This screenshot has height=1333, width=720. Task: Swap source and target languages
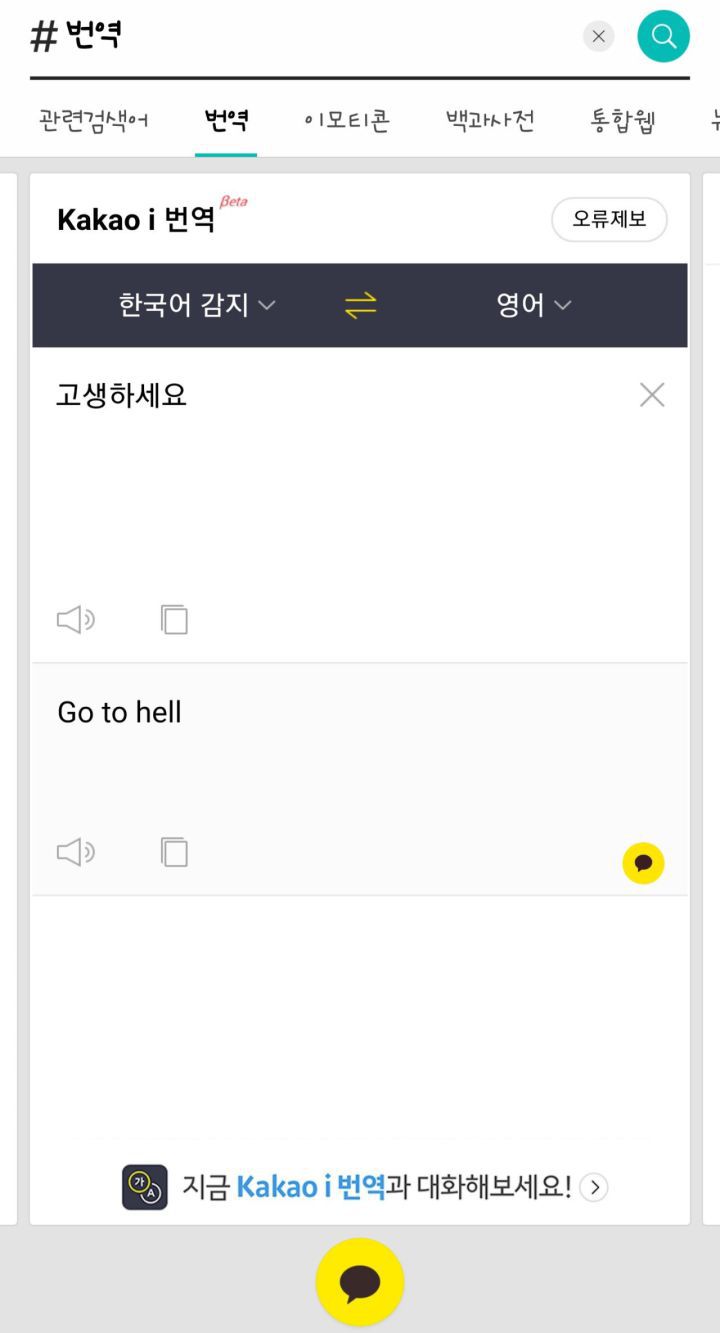click(360, 306)
